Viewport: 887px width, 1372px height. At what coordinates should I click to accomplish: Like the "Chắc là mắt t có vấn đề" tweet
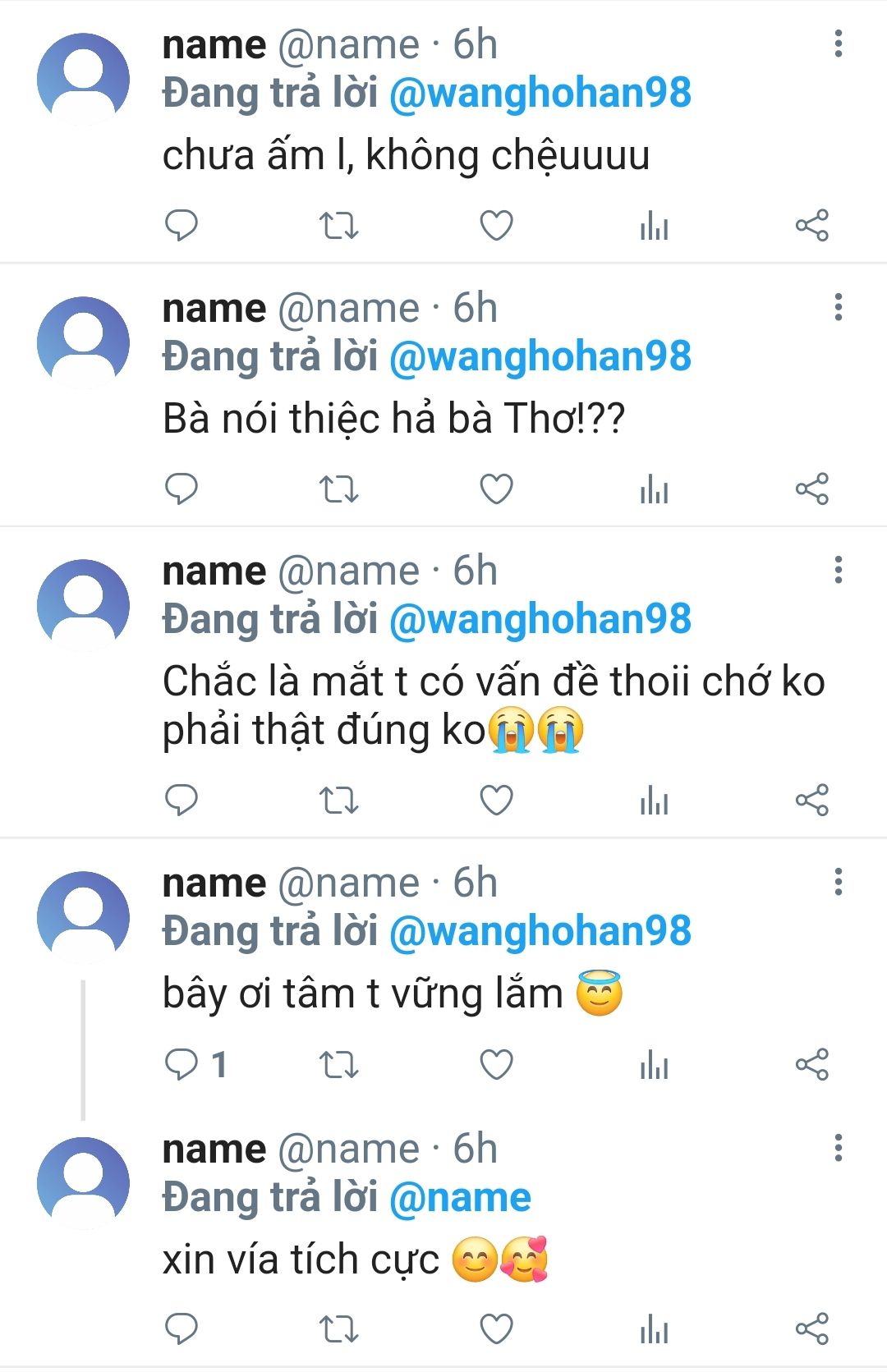pyautogui.click(x=496, y=800)
